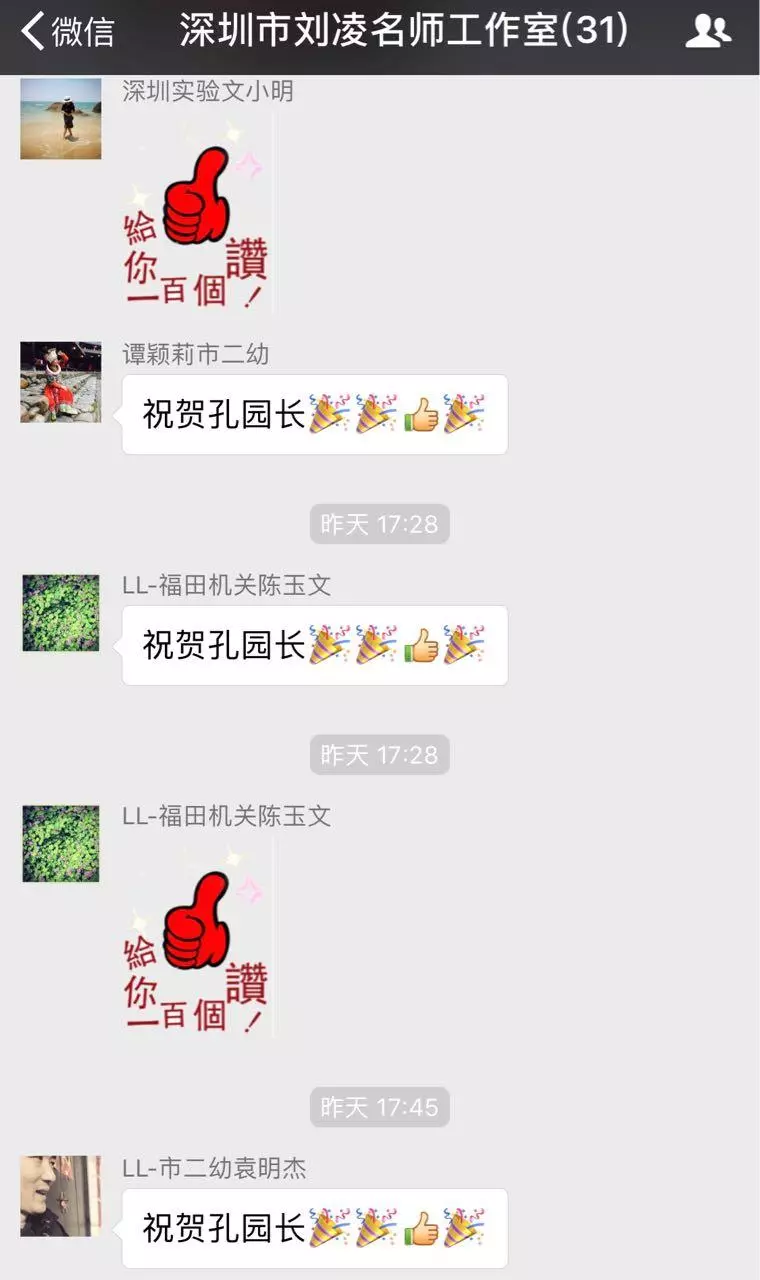This screenshot has height=1280, width=760.
Task: Open 袁明杰's profile avatar
Action: coord(61,1196)
